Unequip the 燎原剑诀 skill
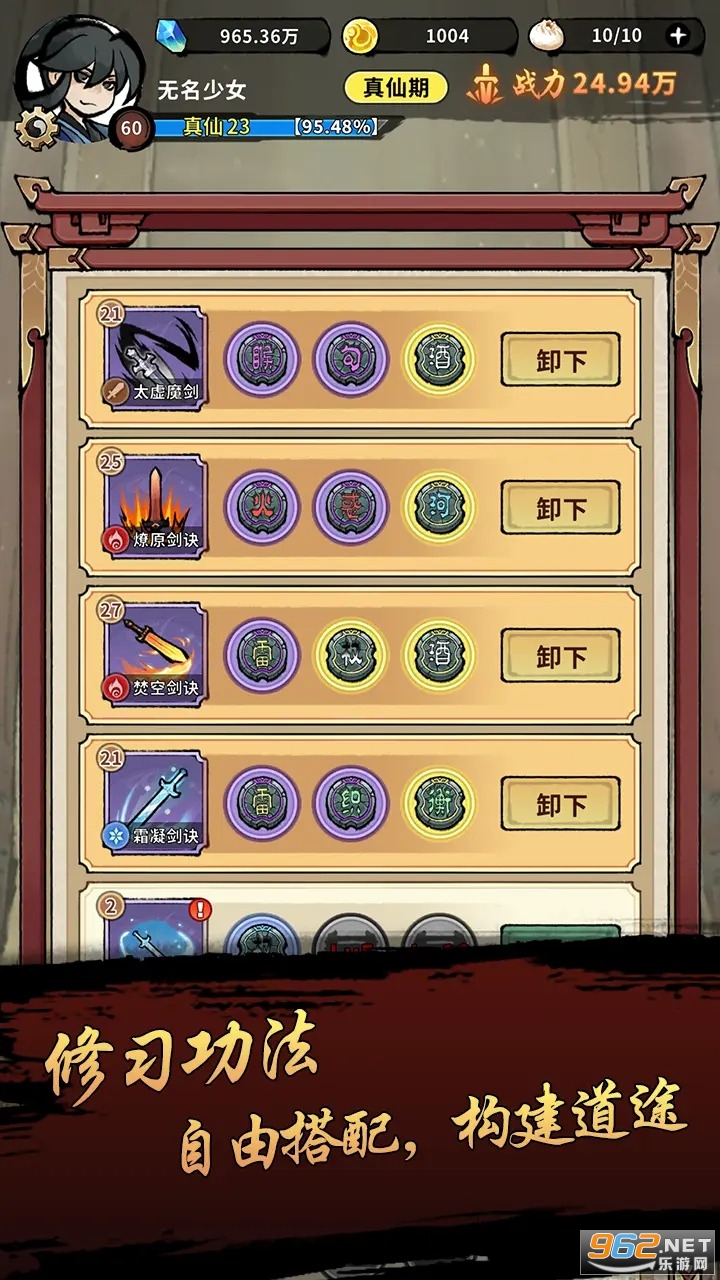 (x=561, y=508)
